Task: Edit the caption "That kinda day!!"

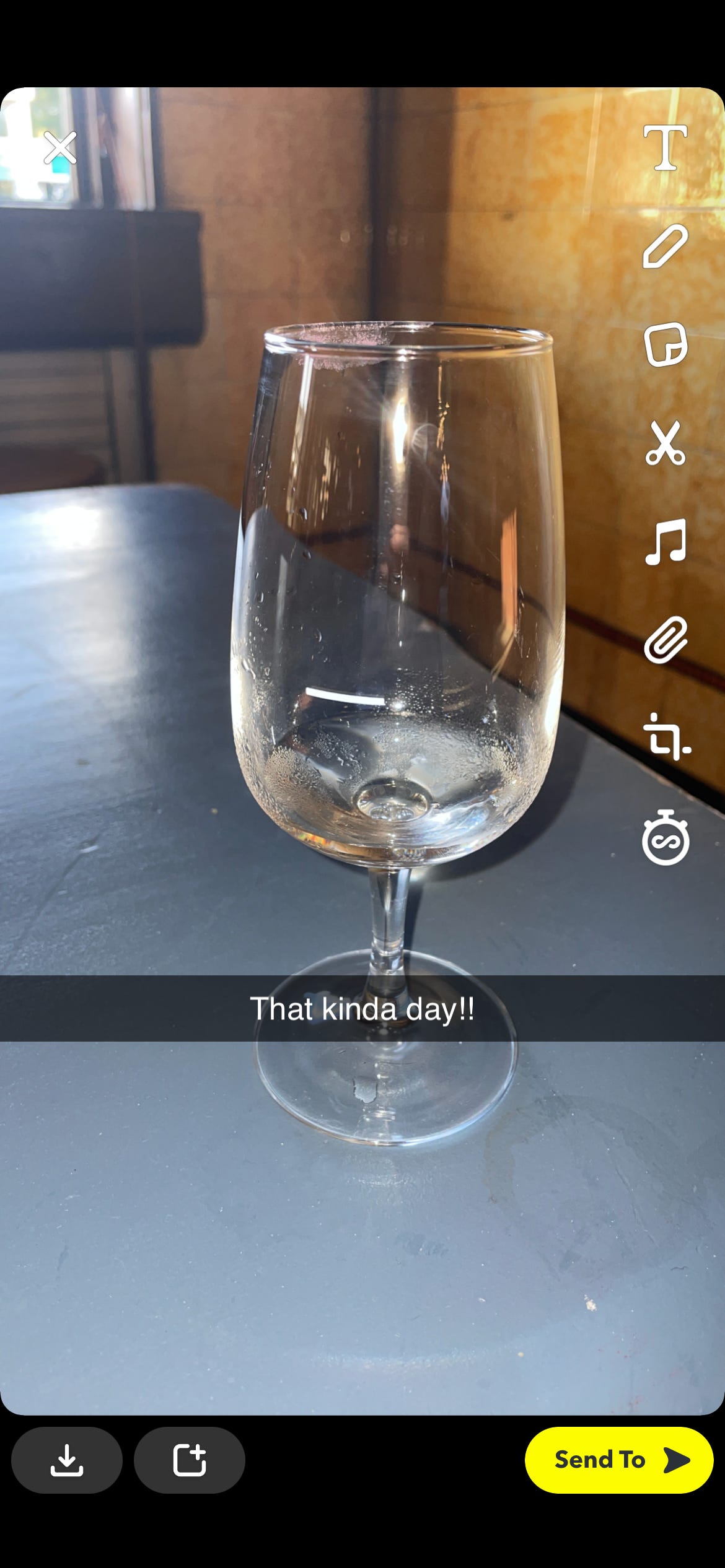Action: click(362, 1009)
